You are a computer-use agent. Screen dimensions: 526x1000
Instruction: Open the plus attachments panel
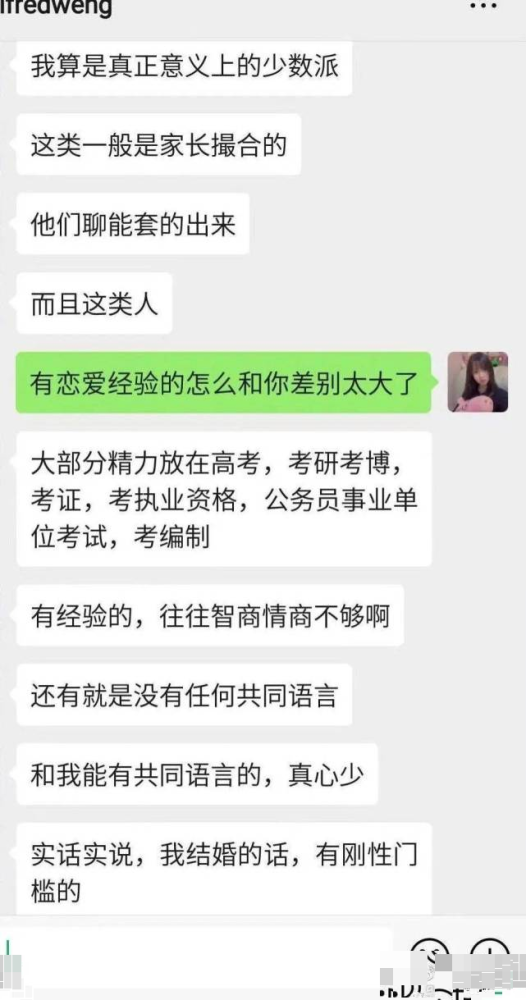point(489,955)
